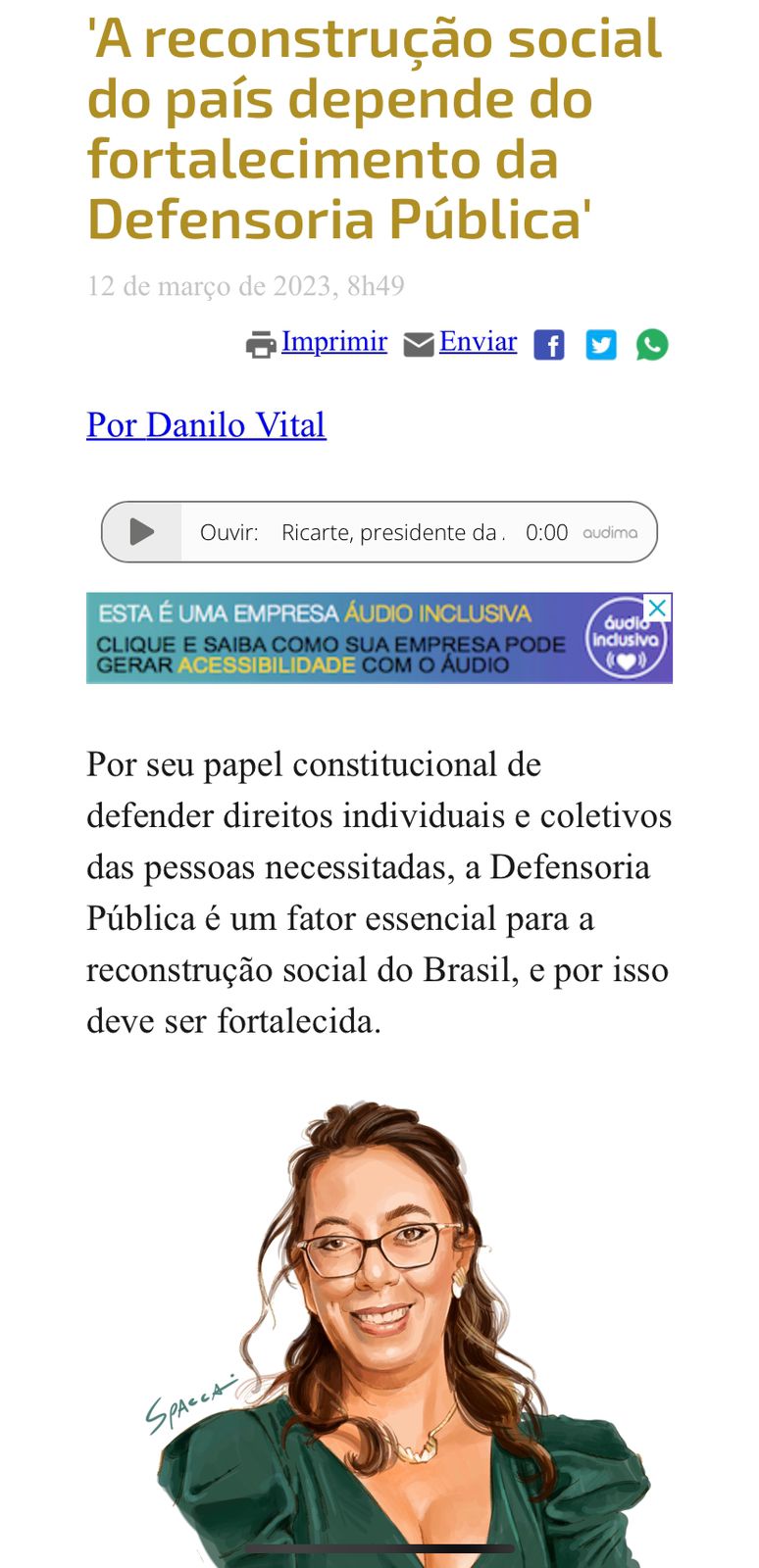Screen dimensions: 759x1568
Task: Open author page Por Danilo Vital
Action: (x=206, y=425)
